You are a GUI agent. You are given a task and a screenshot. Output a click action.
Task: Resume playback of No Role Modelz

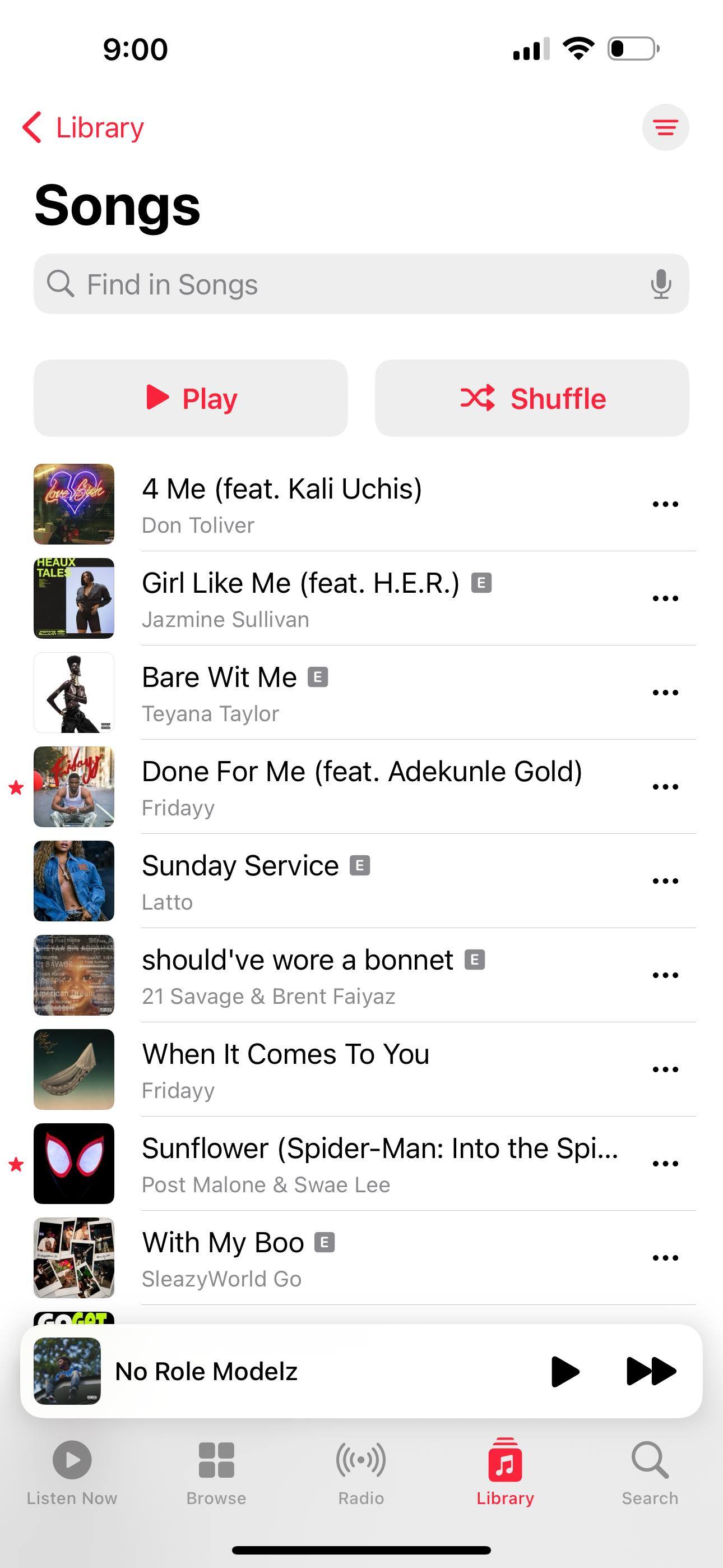pos(565,1371)
